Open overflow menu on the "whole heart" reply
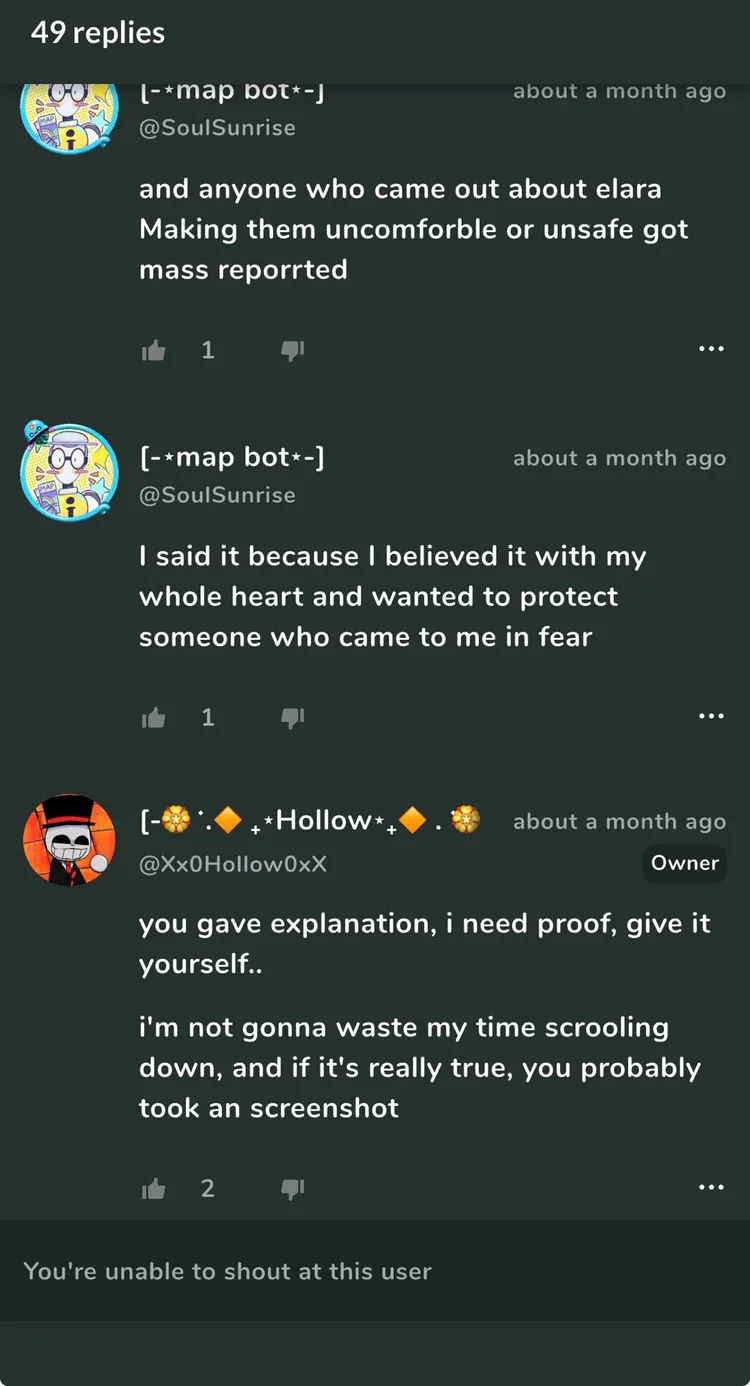Screen dimensions: 750x1386 pos(711,716)
